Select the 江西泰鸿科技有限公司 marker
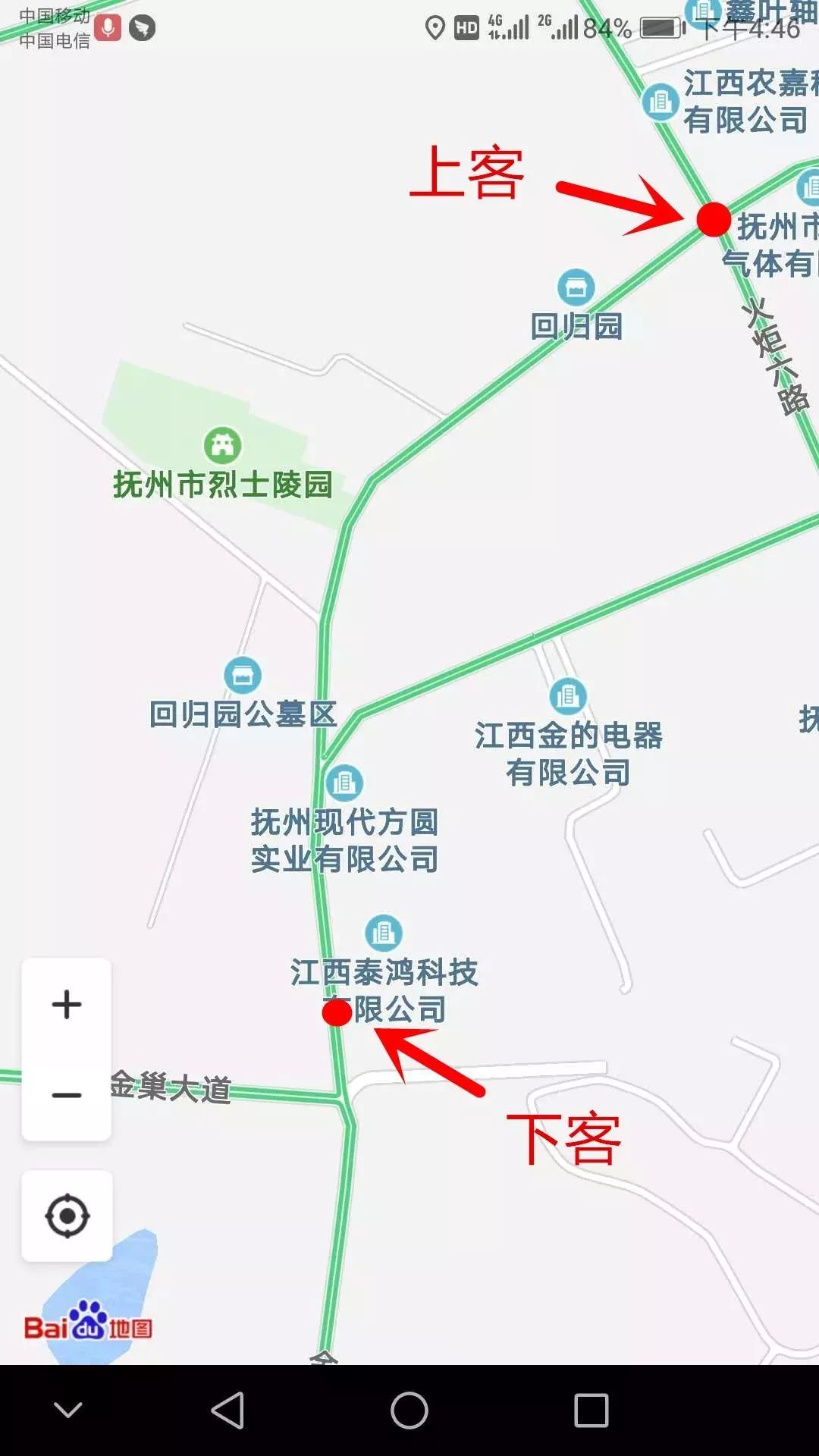Screen dimensions: 819x1456 point(384,933)
